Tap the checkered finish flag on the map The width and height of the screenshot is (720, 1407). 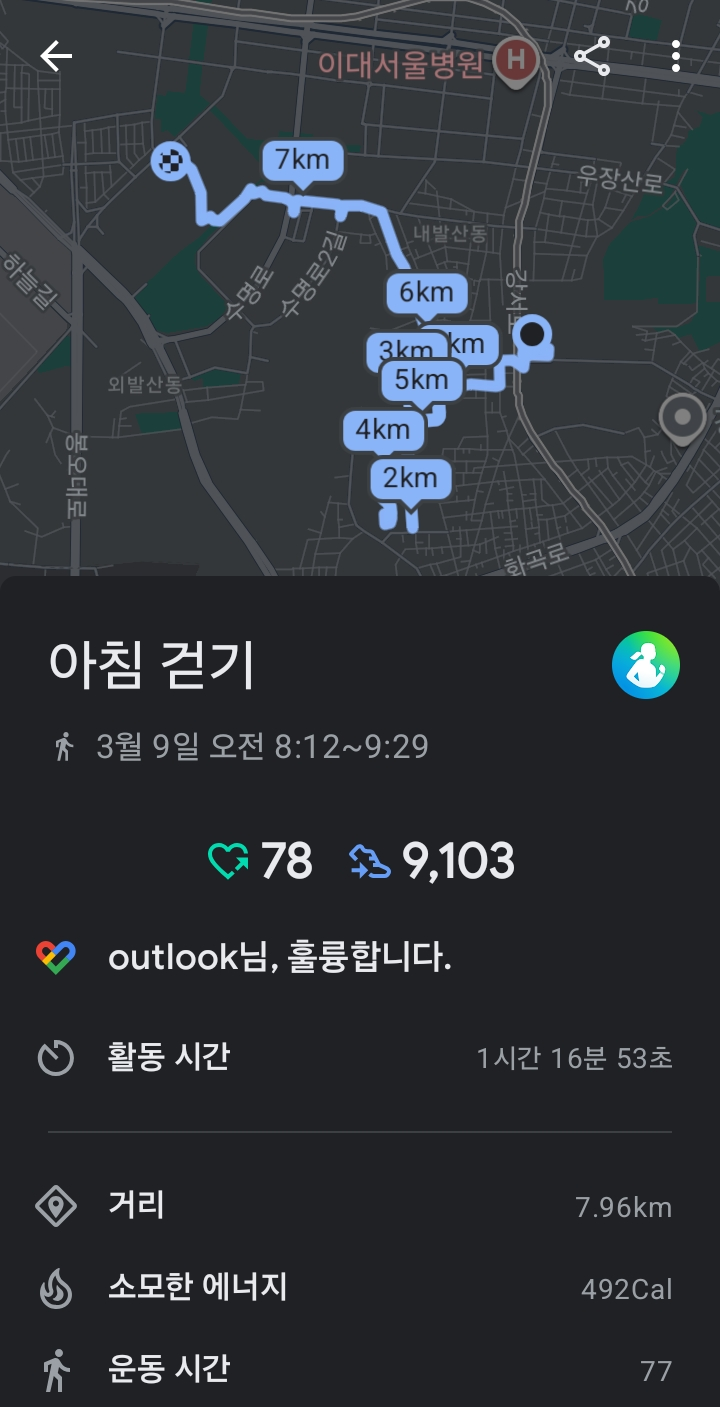[172, 161]
